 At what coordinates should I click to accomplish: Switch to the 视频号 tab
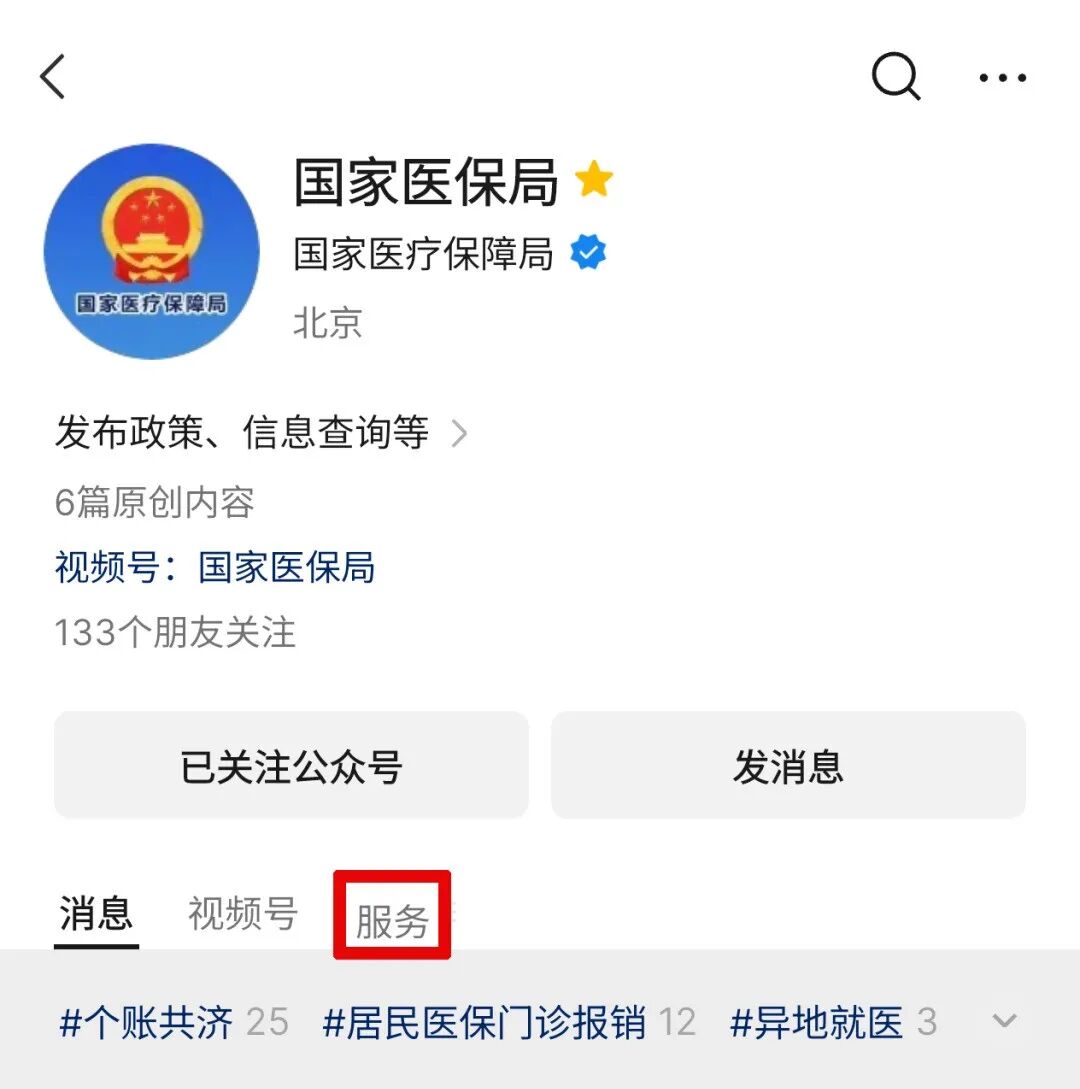(241, 913)
